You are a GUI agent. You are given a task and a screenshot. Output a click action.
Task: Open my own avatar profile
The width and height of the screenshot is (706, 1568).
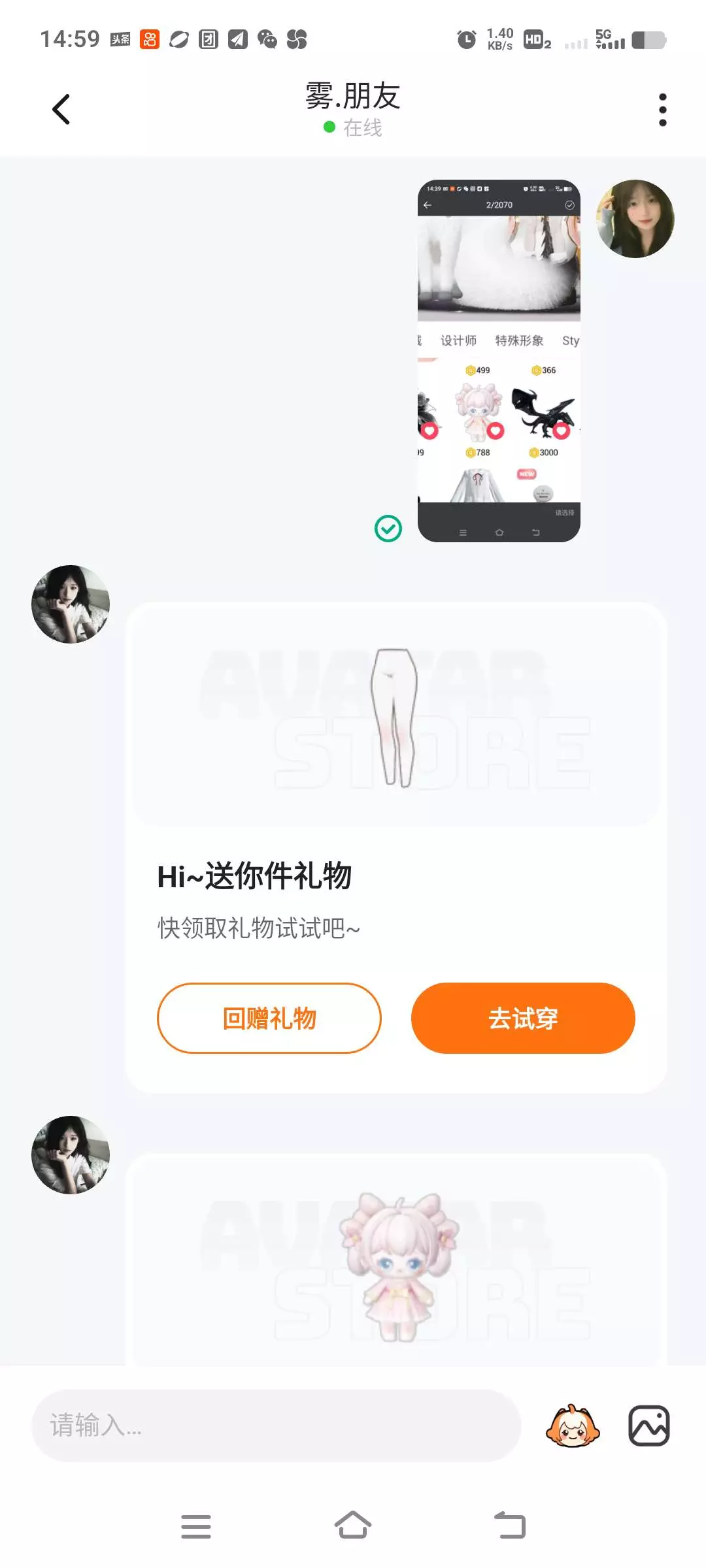click(x=635, y=219)
